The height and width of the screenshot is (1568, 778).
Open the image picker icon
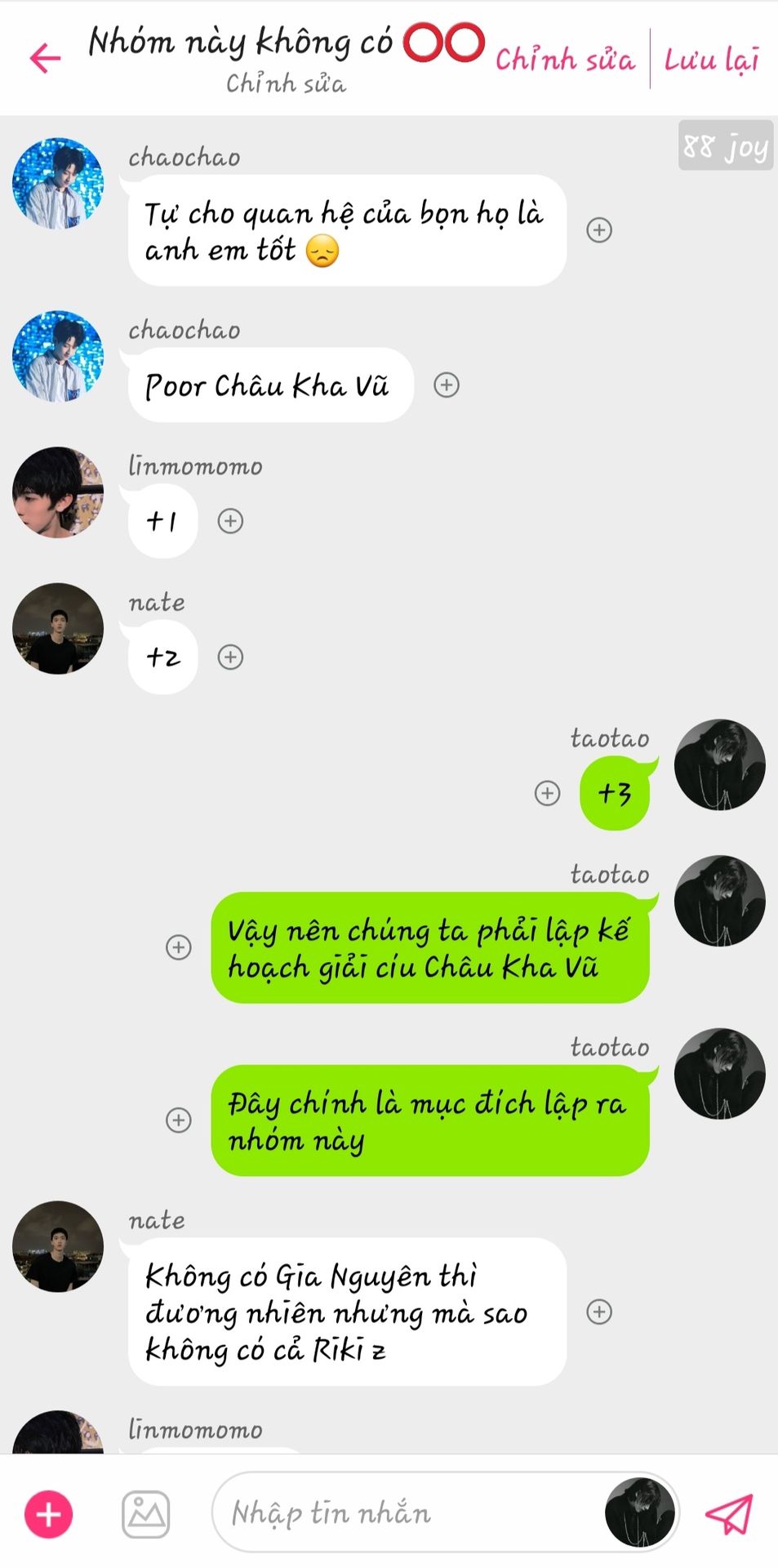(146, 1514)
